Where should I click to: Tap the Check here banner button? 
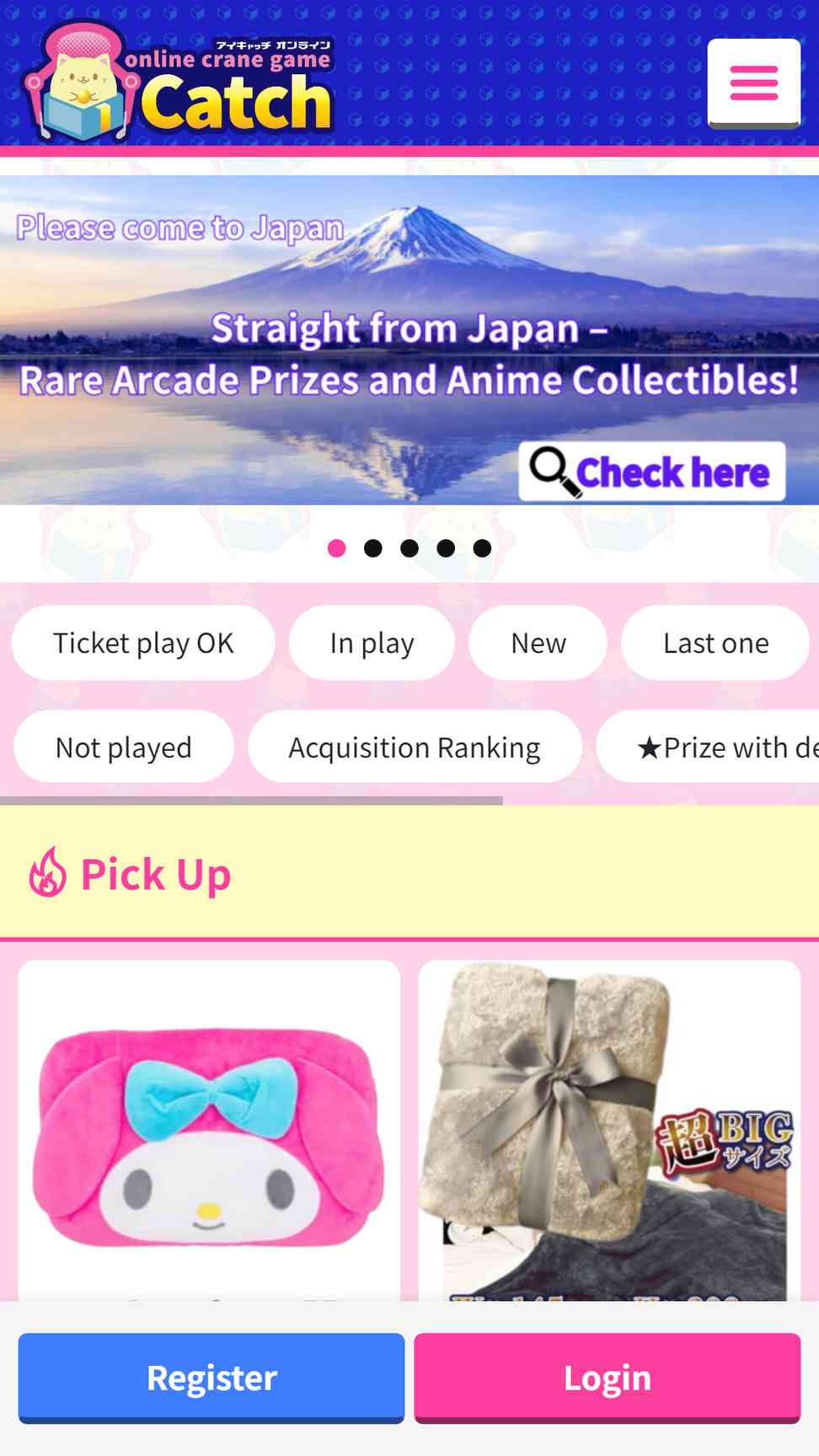[652, 472]
